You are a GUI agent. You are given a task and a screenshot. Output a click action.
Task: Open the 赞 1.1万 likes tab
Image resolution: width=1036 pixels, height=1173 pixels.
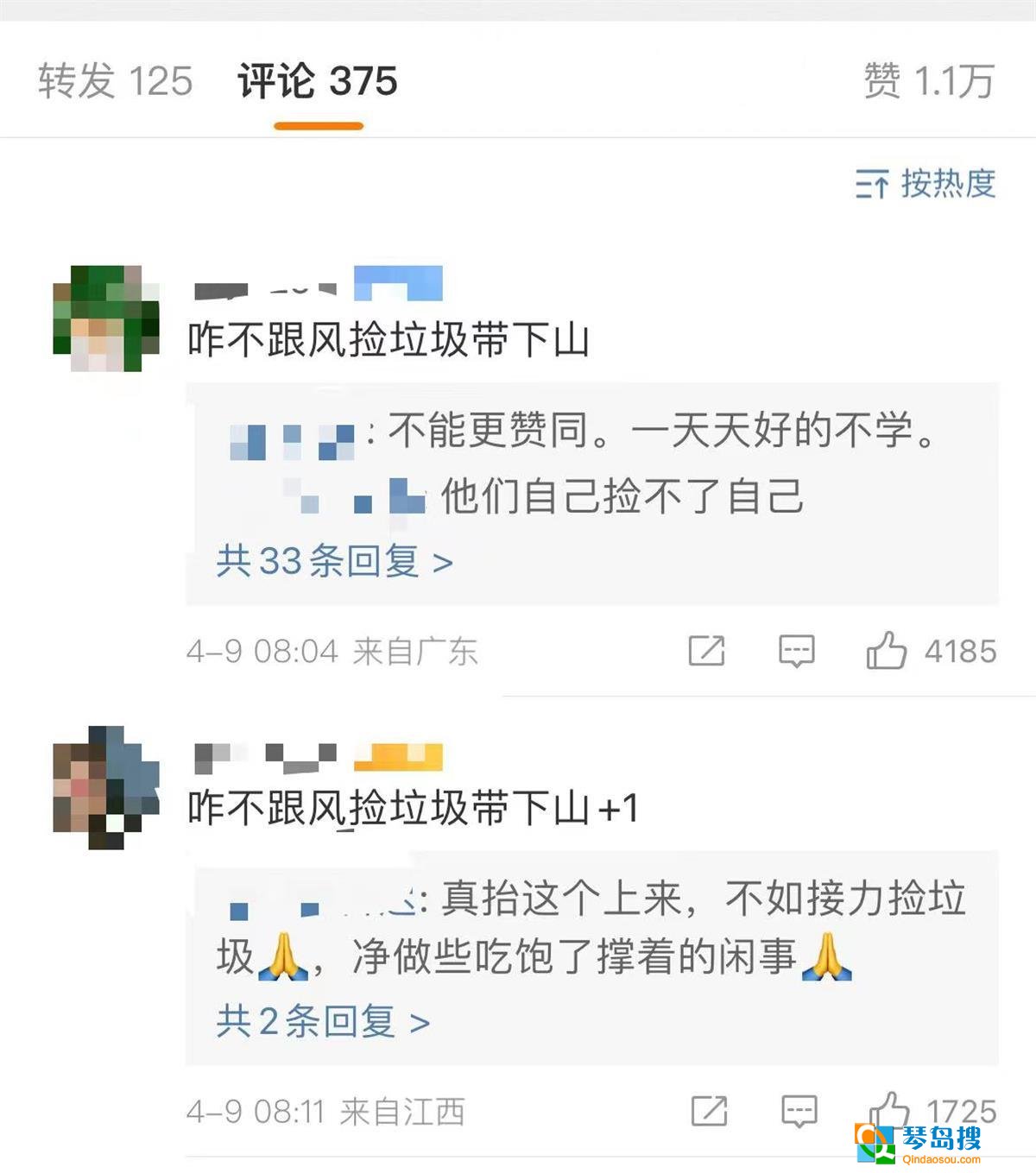pyautogui.click(x=929, y=81)
